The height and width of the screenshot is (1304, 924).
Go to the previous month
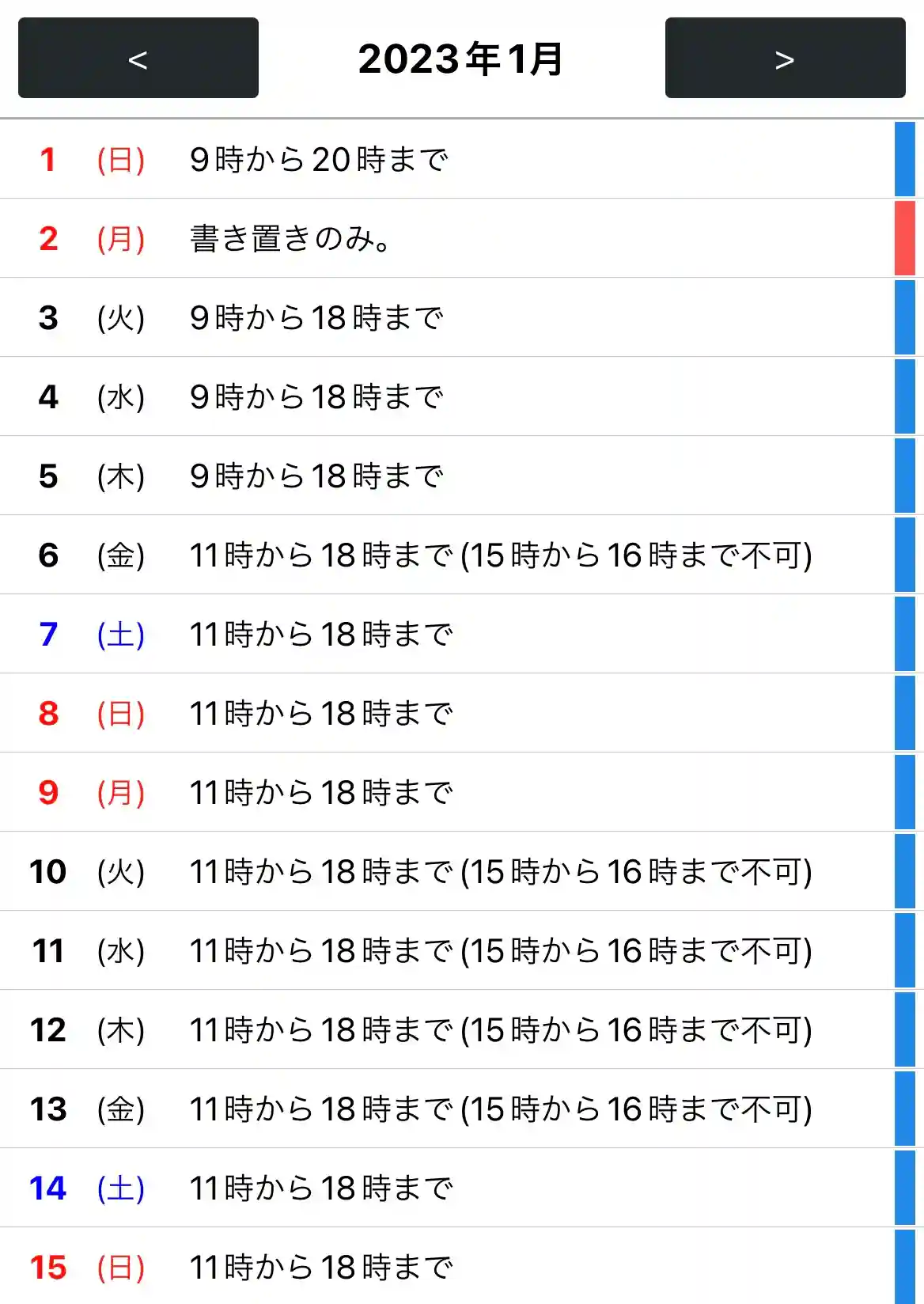pyautogui.click(x=138, y=59)
